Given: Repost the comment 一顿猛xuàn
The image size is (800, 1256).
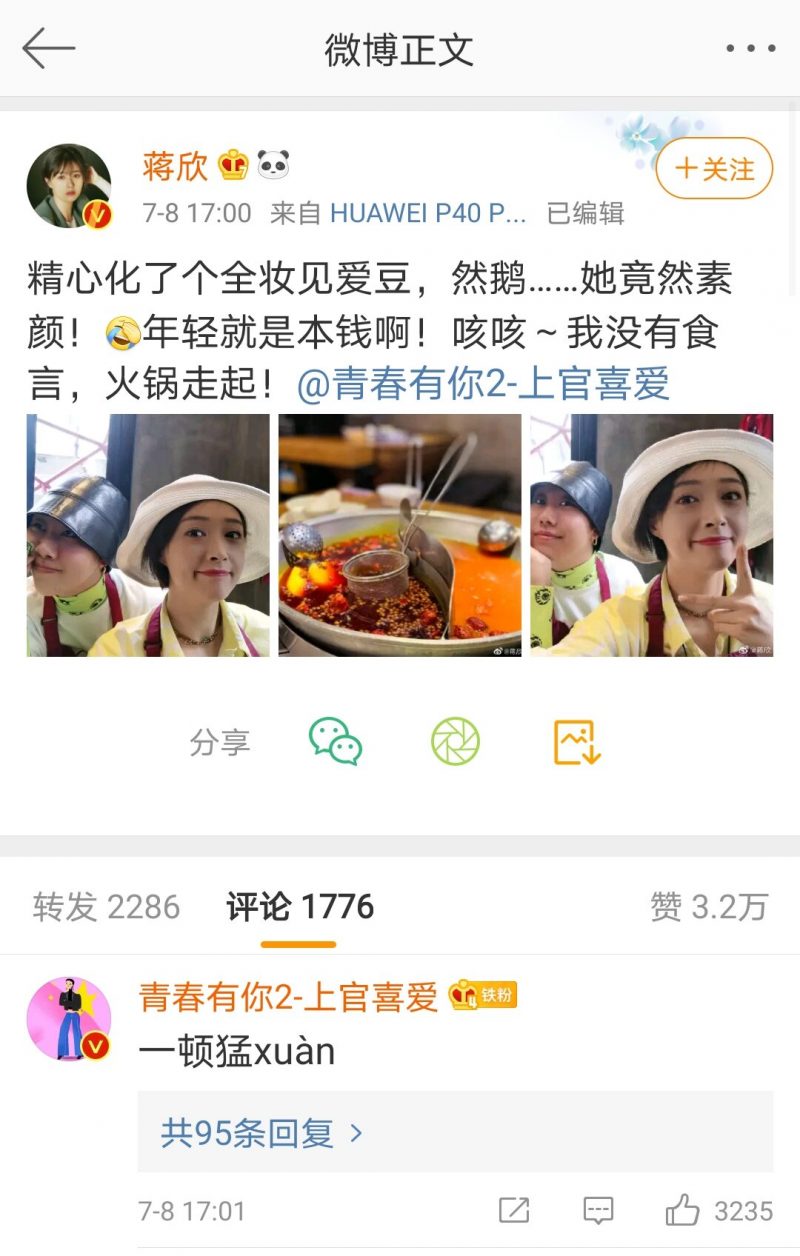Looking at the screenshot, I should click(513, 1211).
